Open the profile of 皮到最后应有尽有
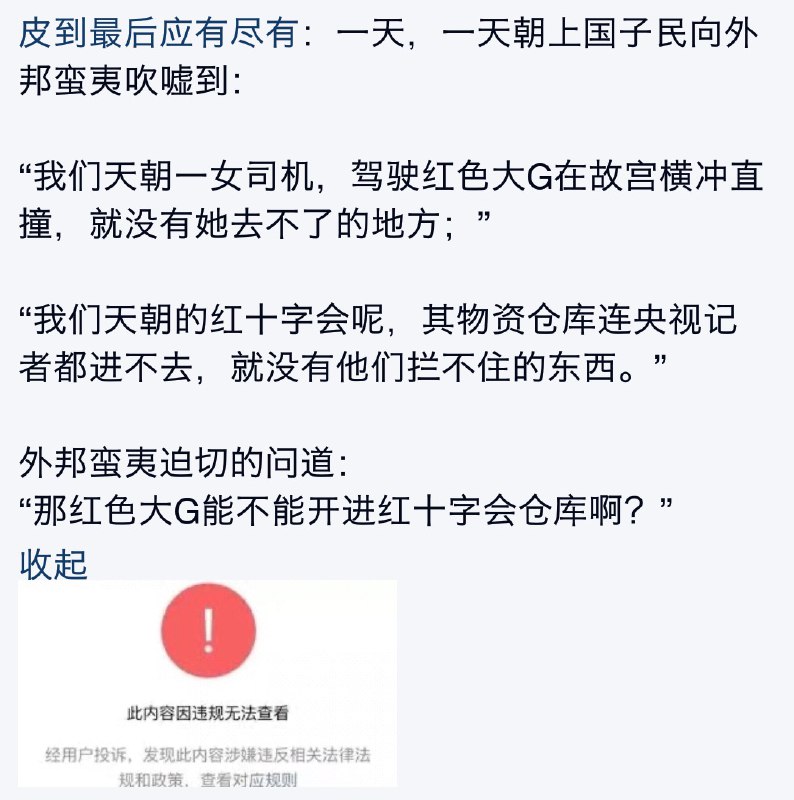Viewport: 794px width, 800px height. point(158,34)
